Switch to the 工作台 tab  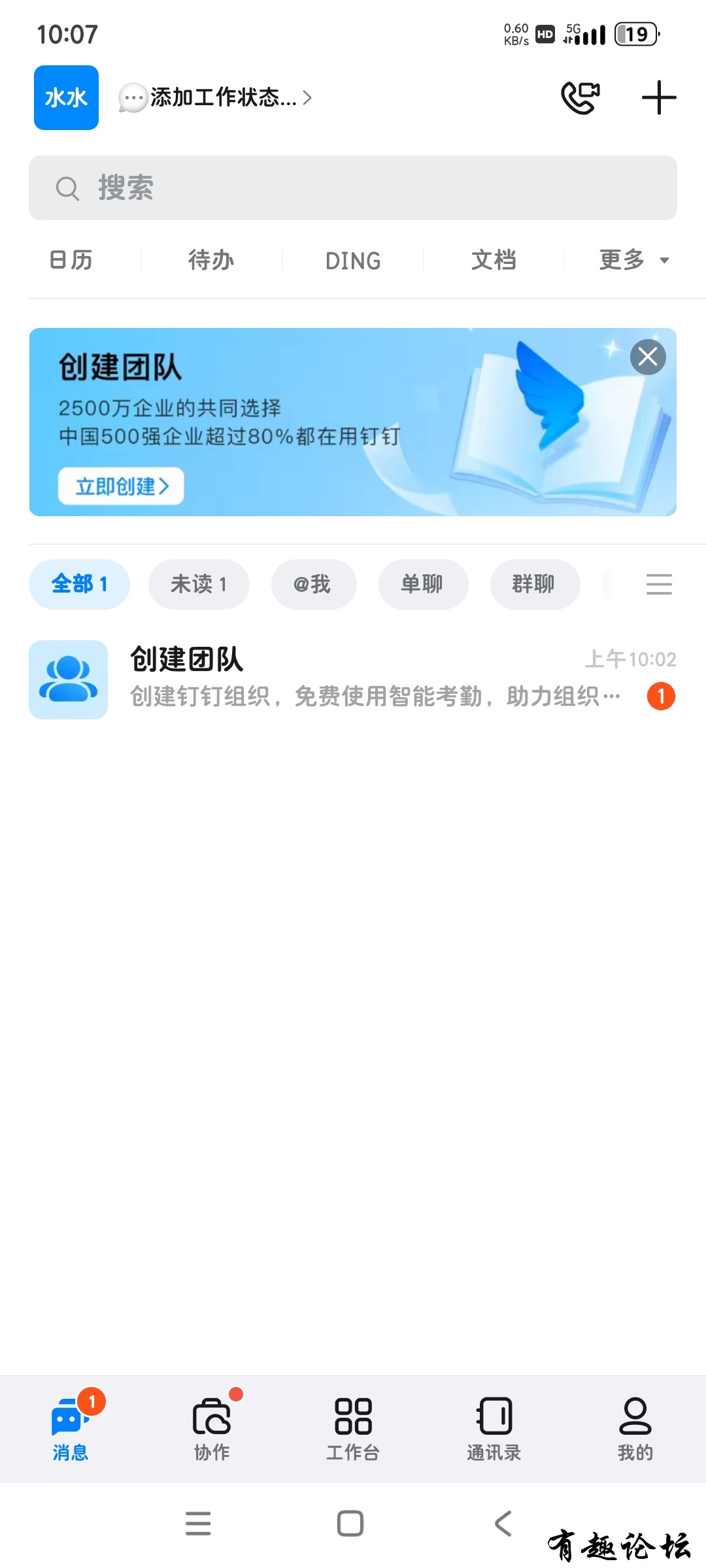[353, 1429]
